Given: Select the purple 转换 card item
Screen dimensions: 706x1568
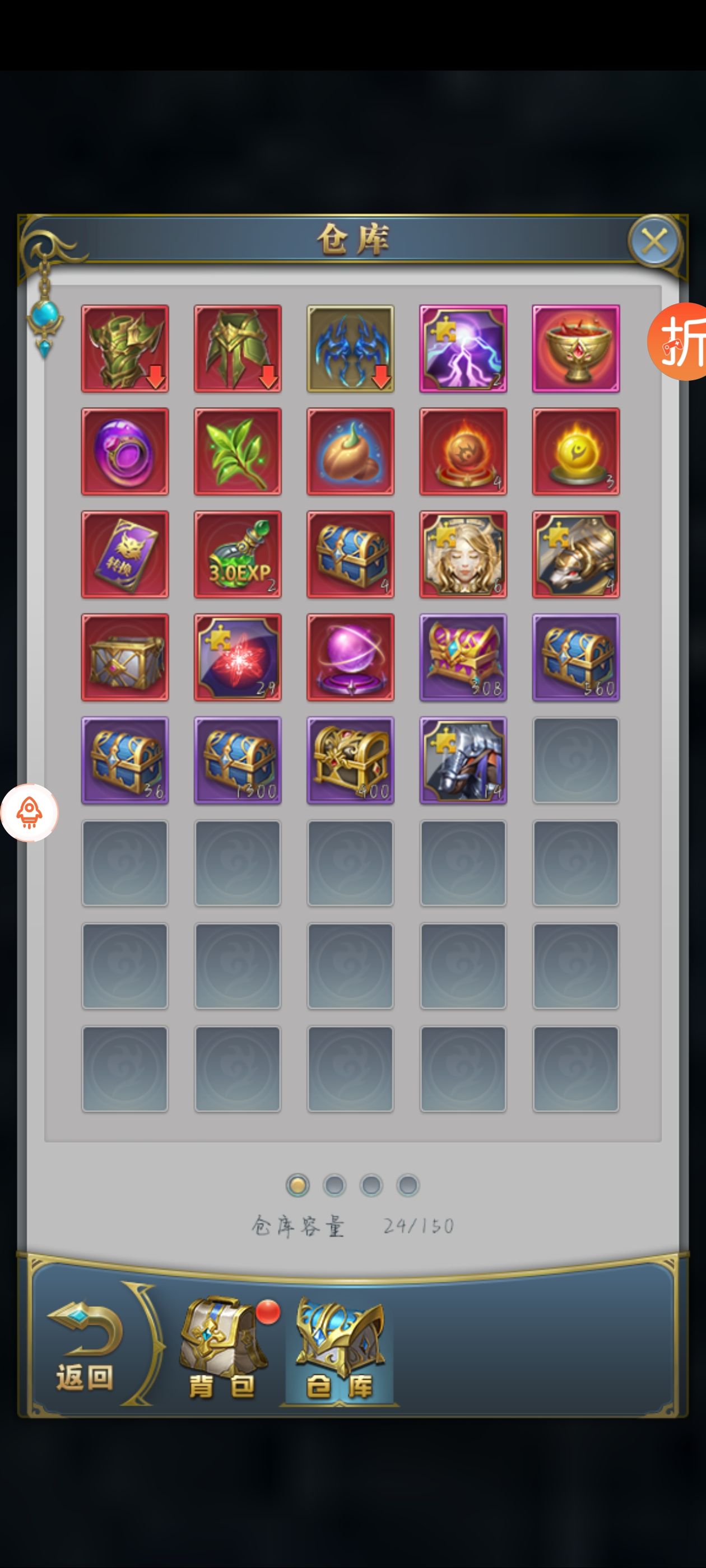Looking at the screenshot, I should click(x=125, y=554).
